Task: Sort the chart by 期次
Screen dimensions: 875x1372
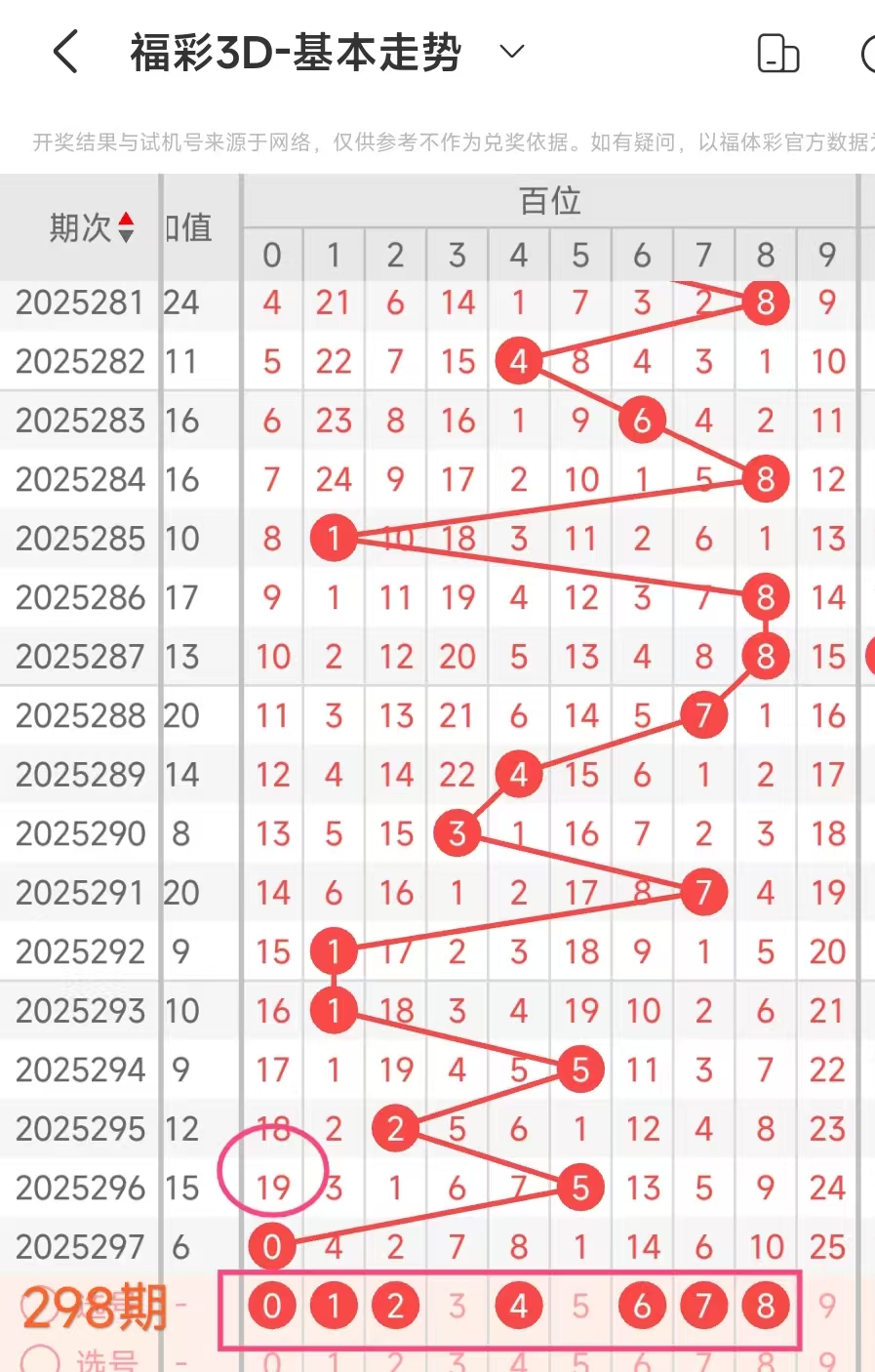Action: [91, 228]
